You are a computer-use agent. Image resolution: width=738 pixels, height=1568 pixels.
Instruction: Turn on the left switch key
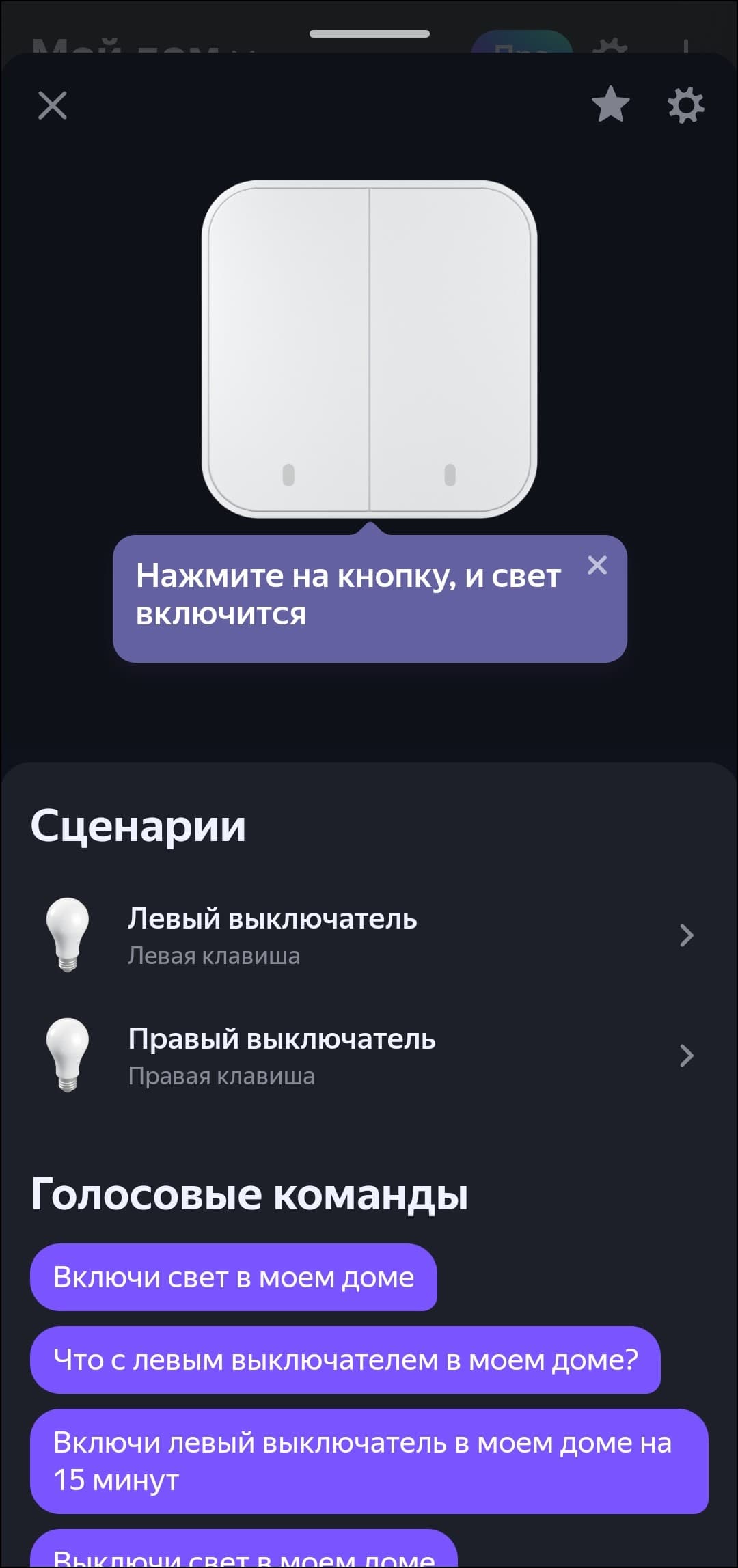coord(288,348)
